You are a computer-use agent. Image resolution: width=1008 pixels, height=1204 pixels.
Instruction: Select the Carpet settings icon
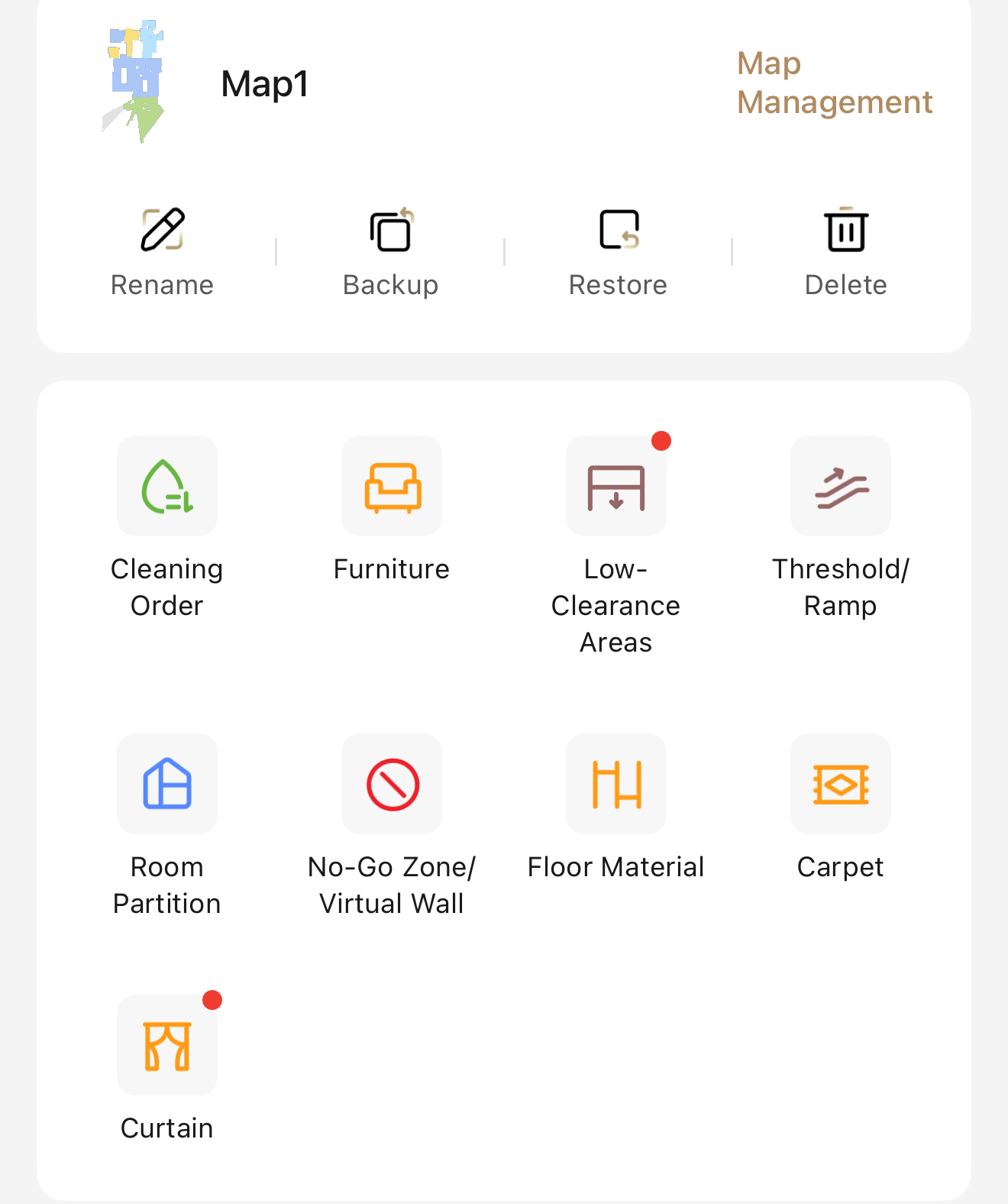(840, 785)
